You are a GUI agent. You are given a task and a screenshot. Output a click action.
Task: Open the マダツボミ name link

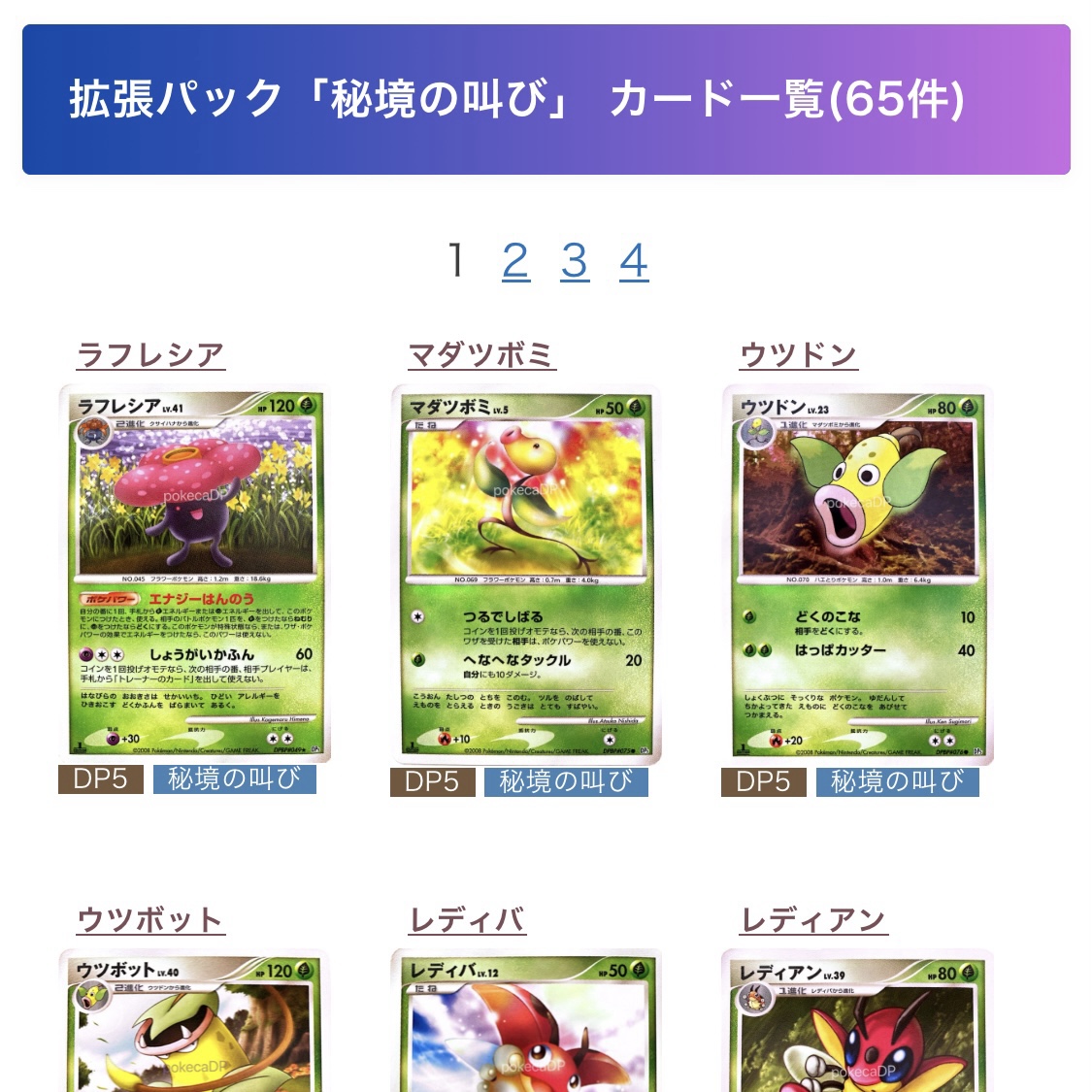pyautogui.click(x=481, y=354)
